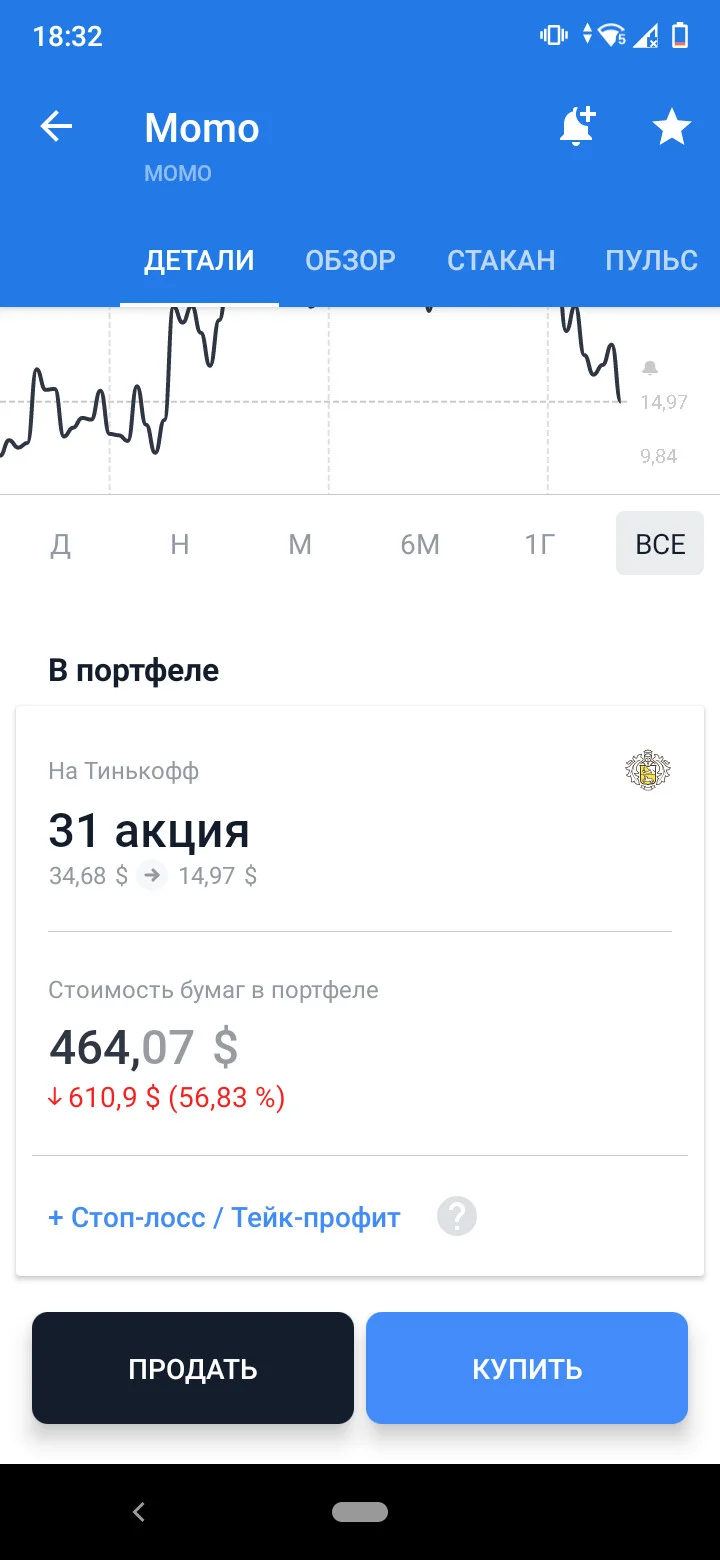Switch to the ОБЗОР tab
Viewport: 720px width, 1560px height.
tap(350, 261)
